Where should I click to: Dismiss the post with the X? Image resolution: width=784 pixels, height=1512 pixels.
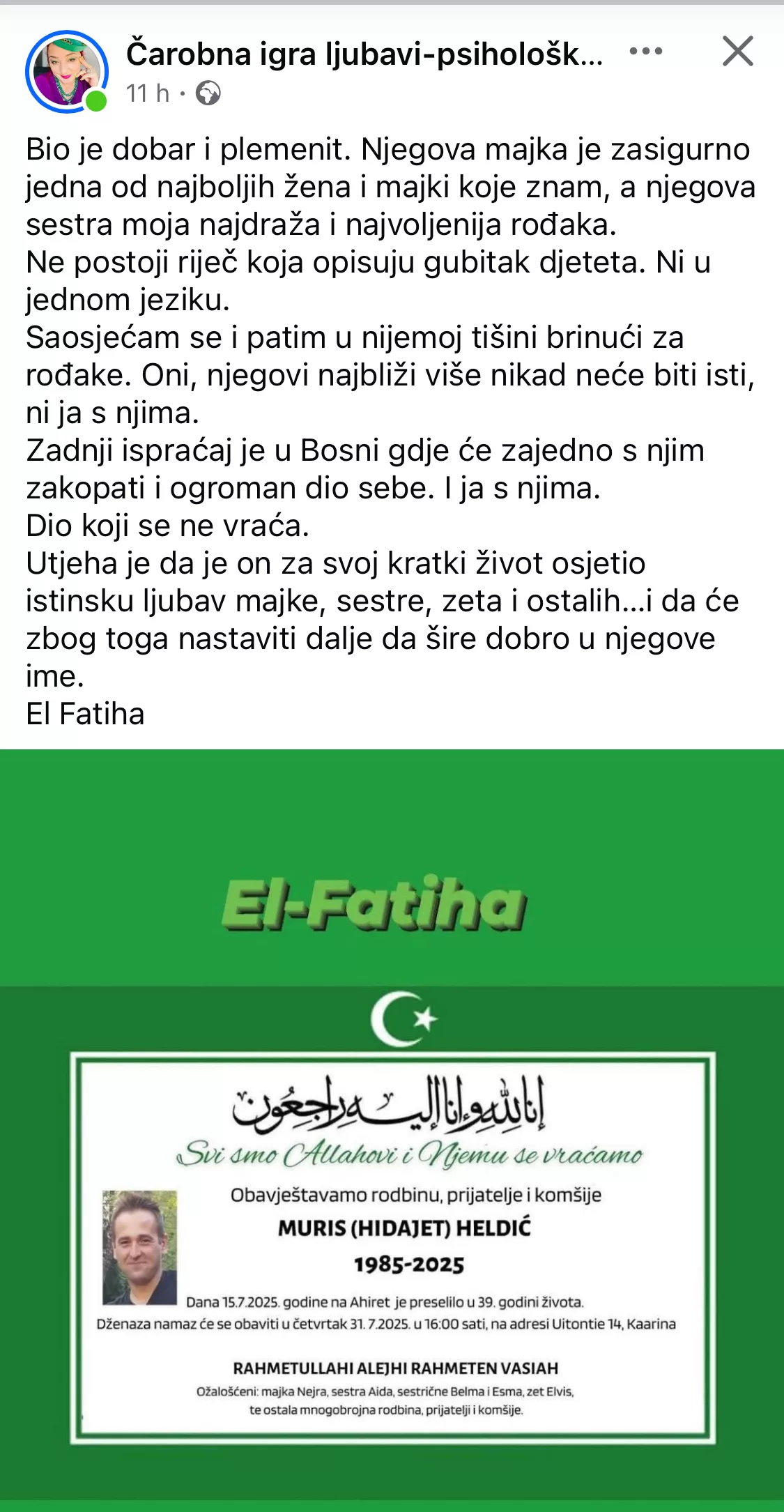pyautogui.click(x=737, y=52)
